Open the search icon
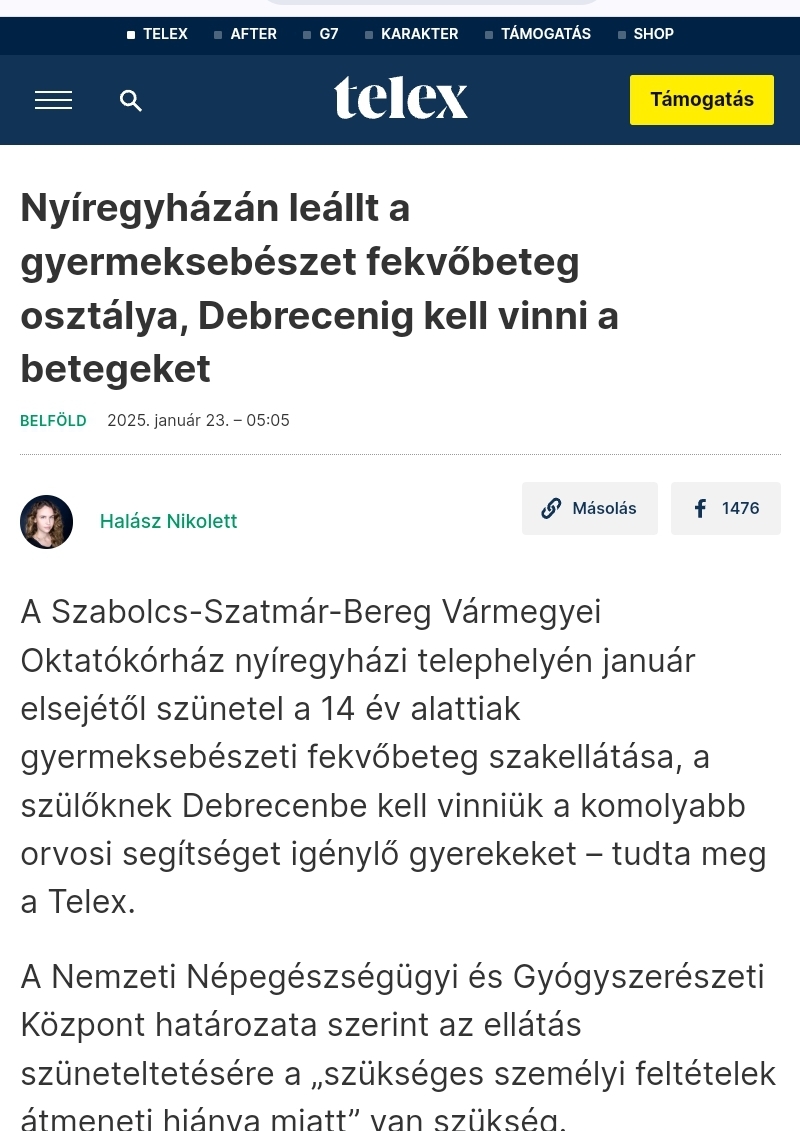Image resolution: width=800 pixels, height=1131 pixels. (x=131, y=100)
